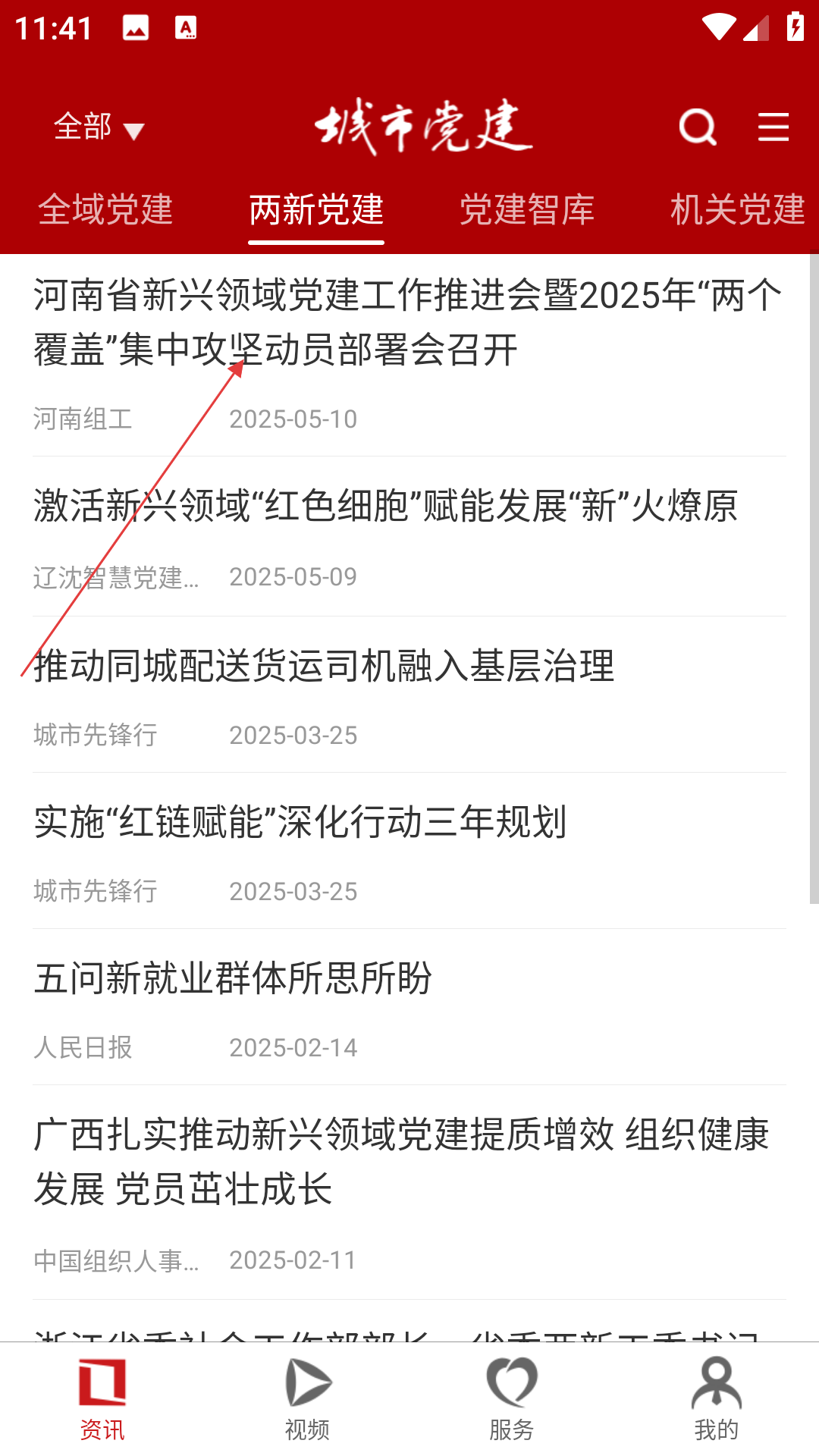819x1456 pixels.
Task: Open the 广西扎实推动新兴领域党建提质增效 article
Action: tap(402, 1161)
